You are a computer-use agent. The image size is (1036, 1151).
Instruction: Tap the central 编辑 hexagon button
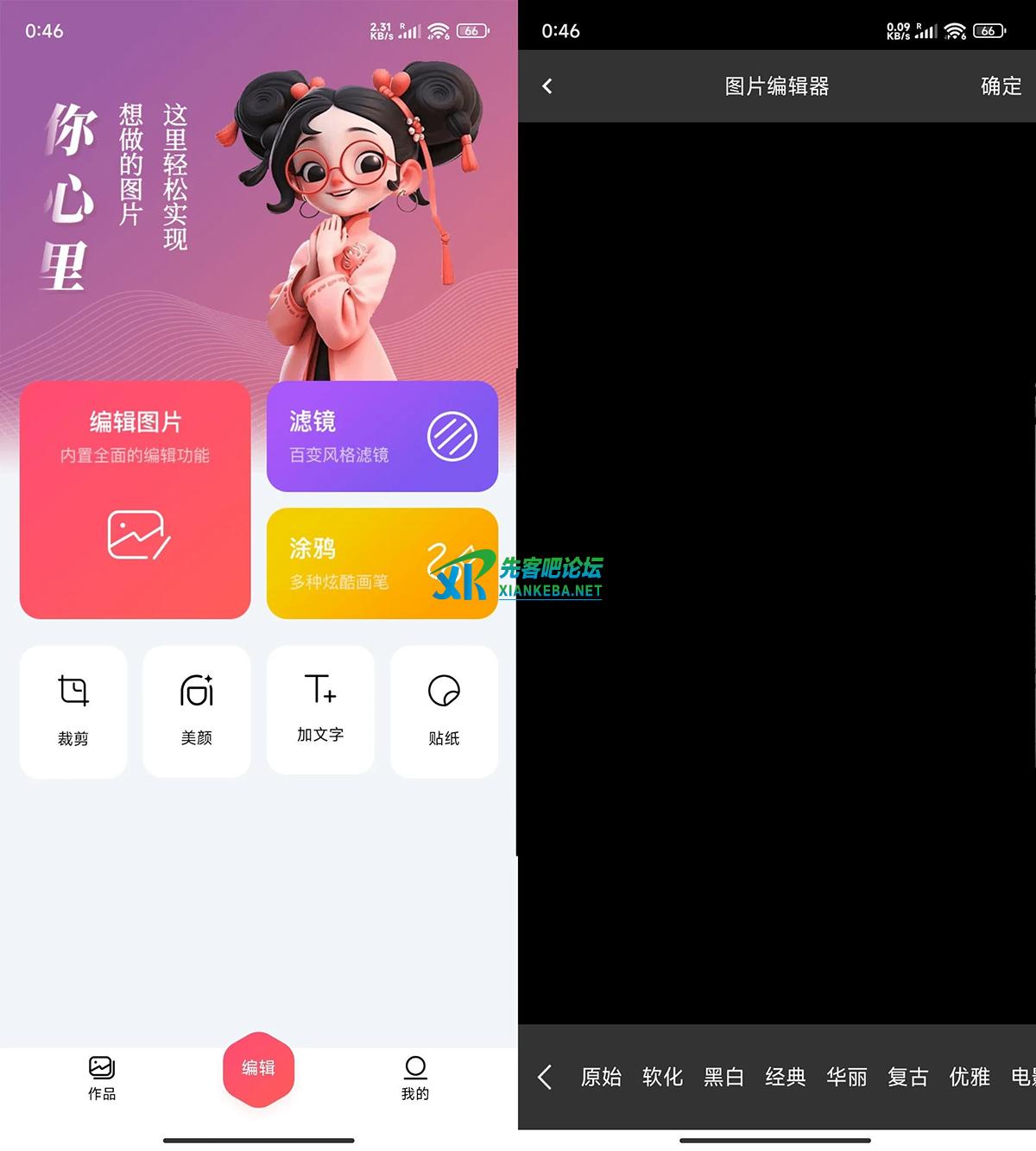(259, 1069)
